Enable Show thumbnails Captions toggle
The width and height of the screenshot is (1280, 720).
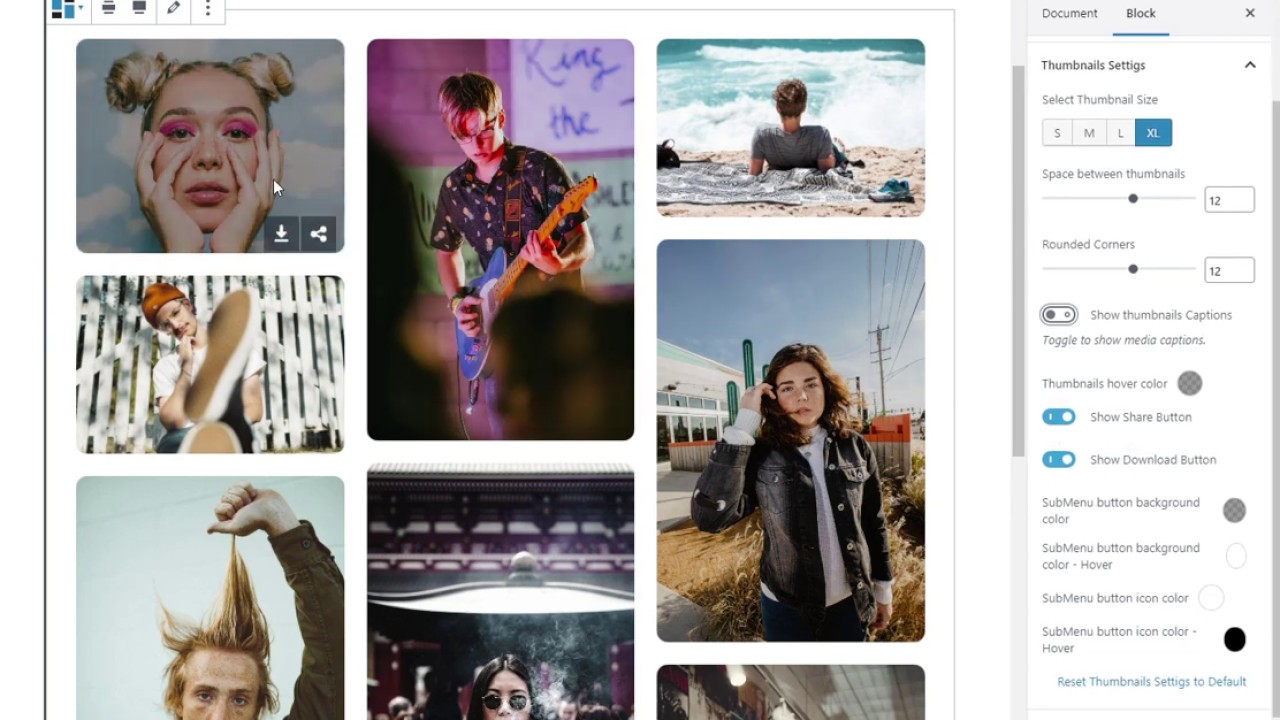coord(1059,315)
